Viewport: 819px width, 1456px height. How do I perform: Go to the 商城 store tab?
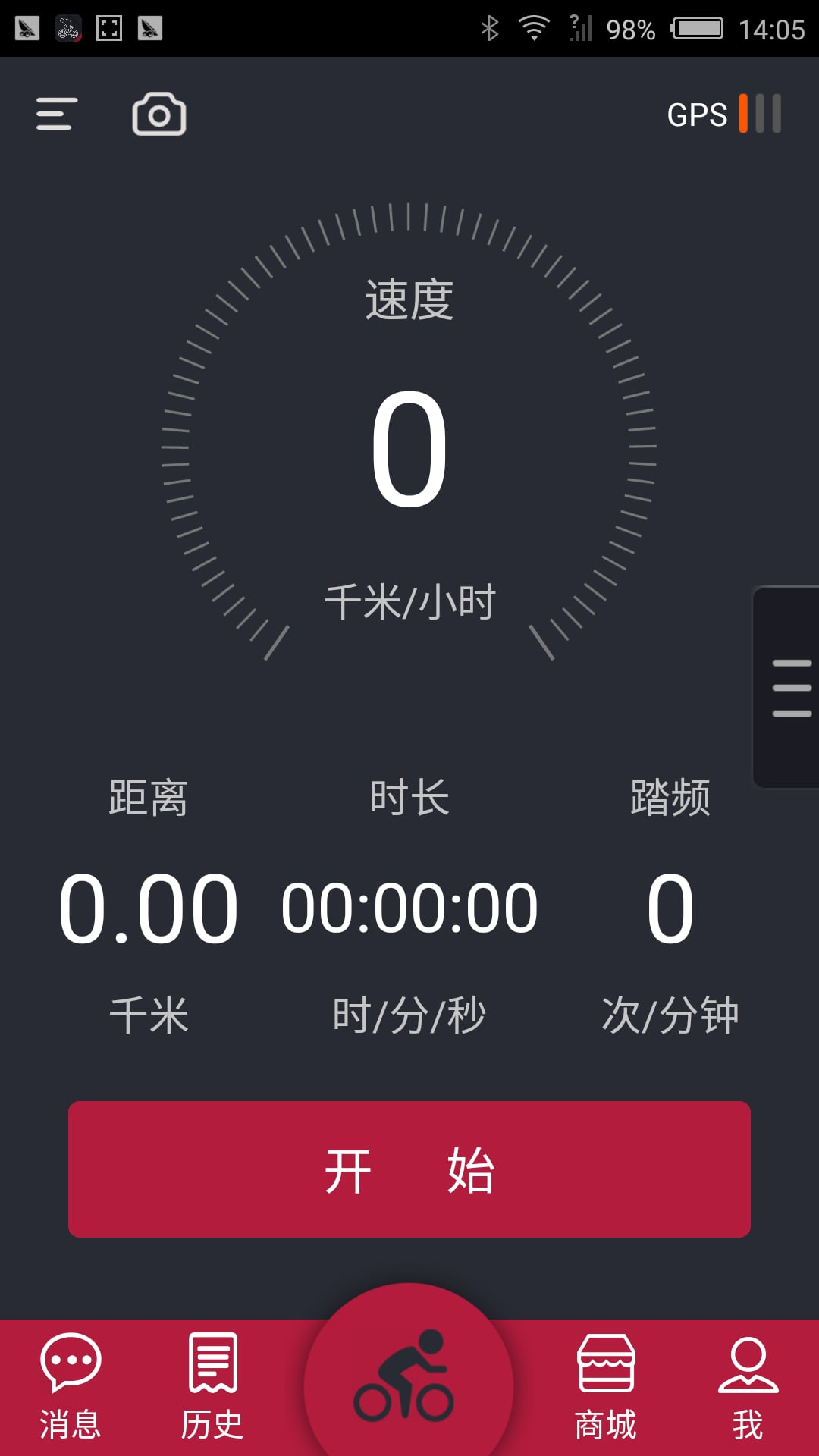click(606, 1386)
